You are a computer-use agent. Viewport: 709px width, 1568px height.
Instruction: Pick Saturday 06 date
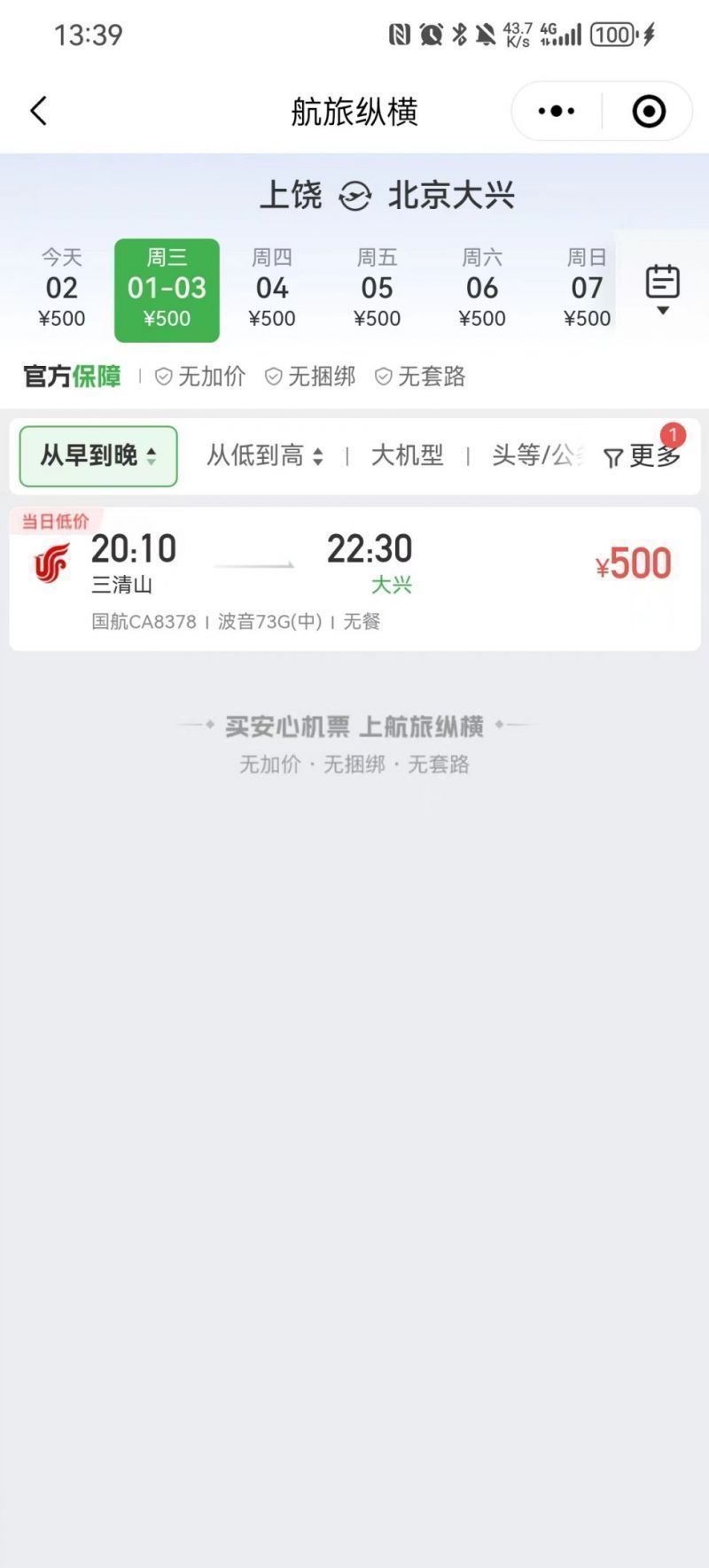[x=482, y=289]
